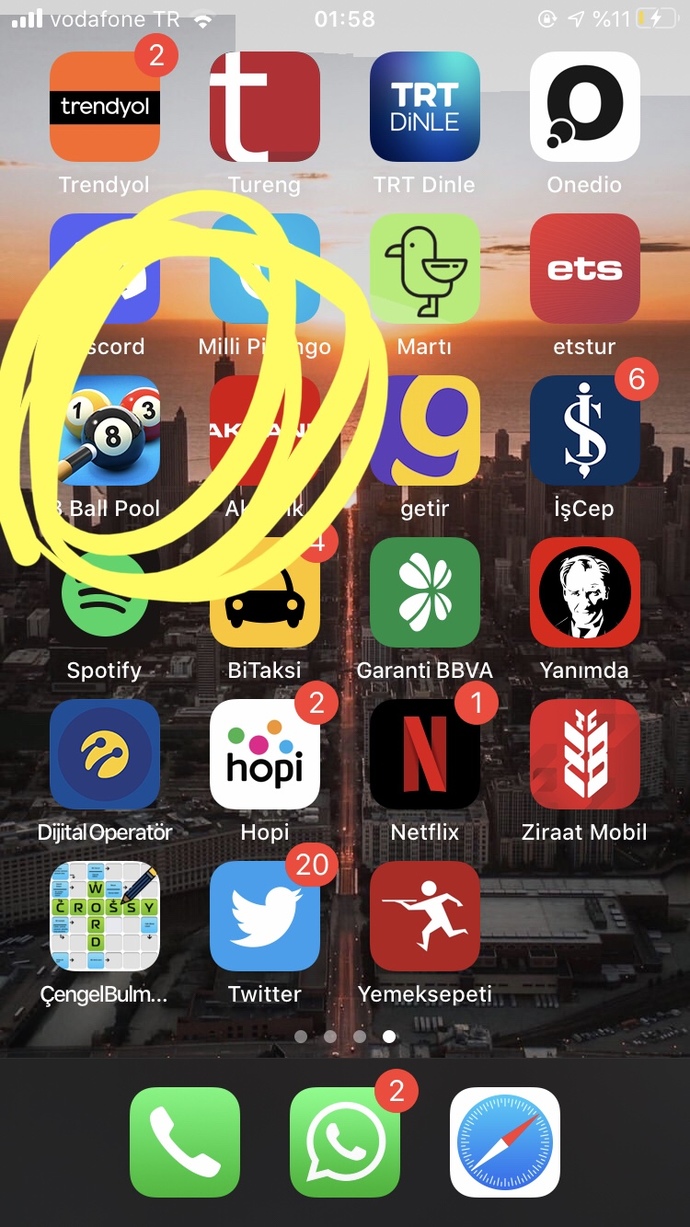The width and height of the screenshot is (690, 1227).
Task: Launch Yemeksepeti
Action: (x=425, y=917)
